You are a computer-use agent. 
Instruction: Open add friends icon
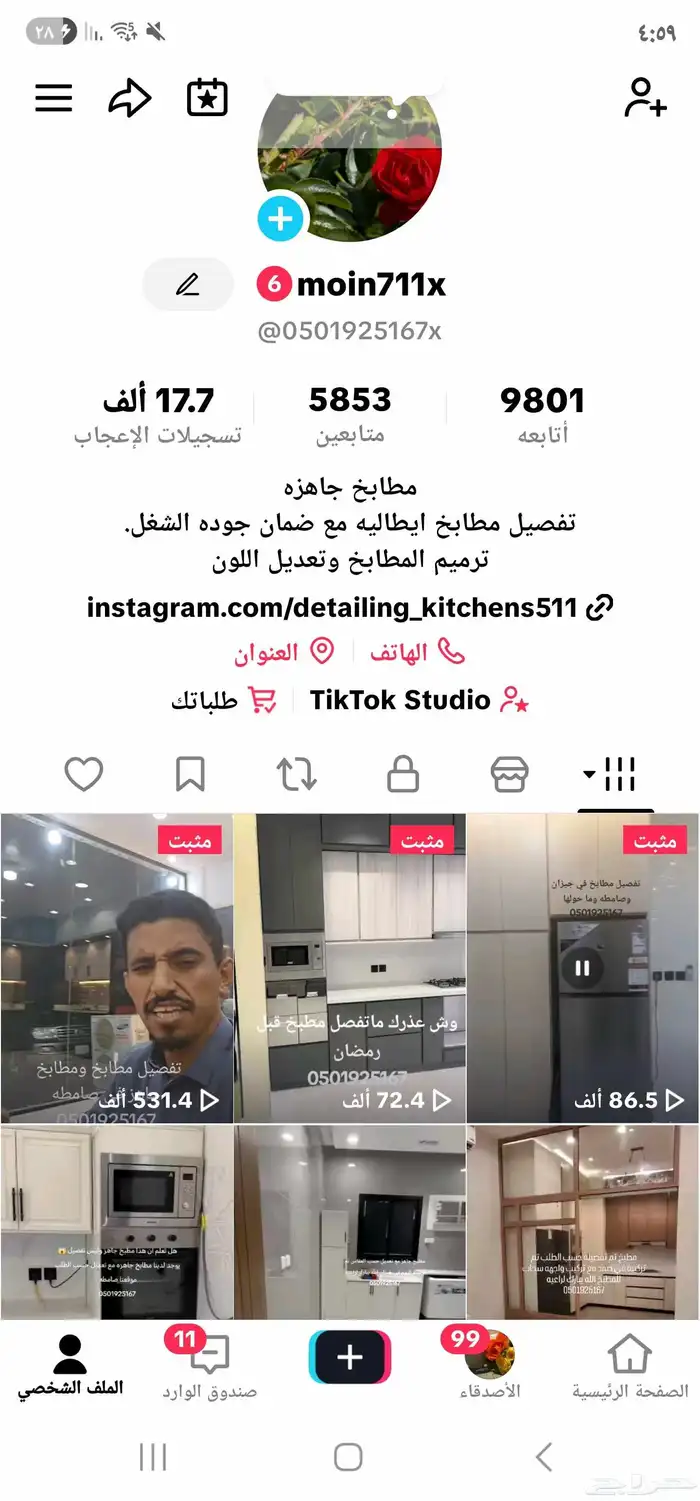645,98
